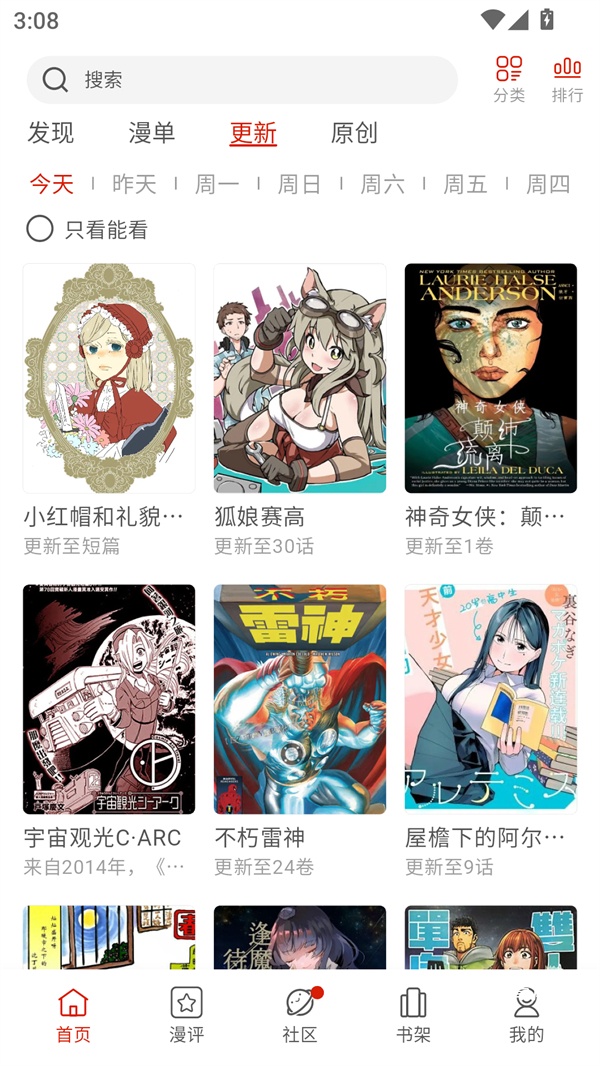Select the 周四 day filter
Screen dimensions: 600x1066
(548, 184)
